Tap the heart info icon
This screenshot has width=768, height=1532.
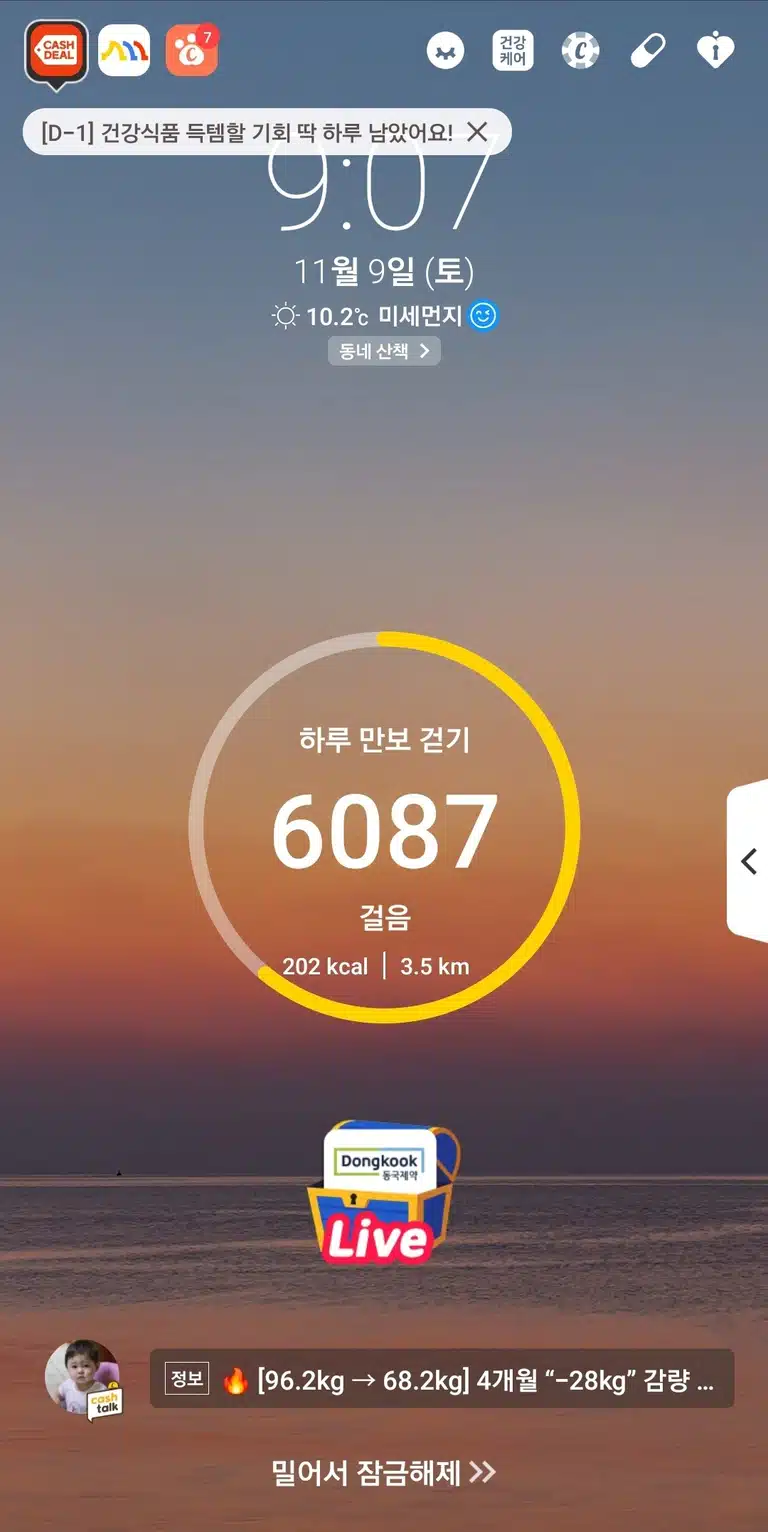(715, 51)
